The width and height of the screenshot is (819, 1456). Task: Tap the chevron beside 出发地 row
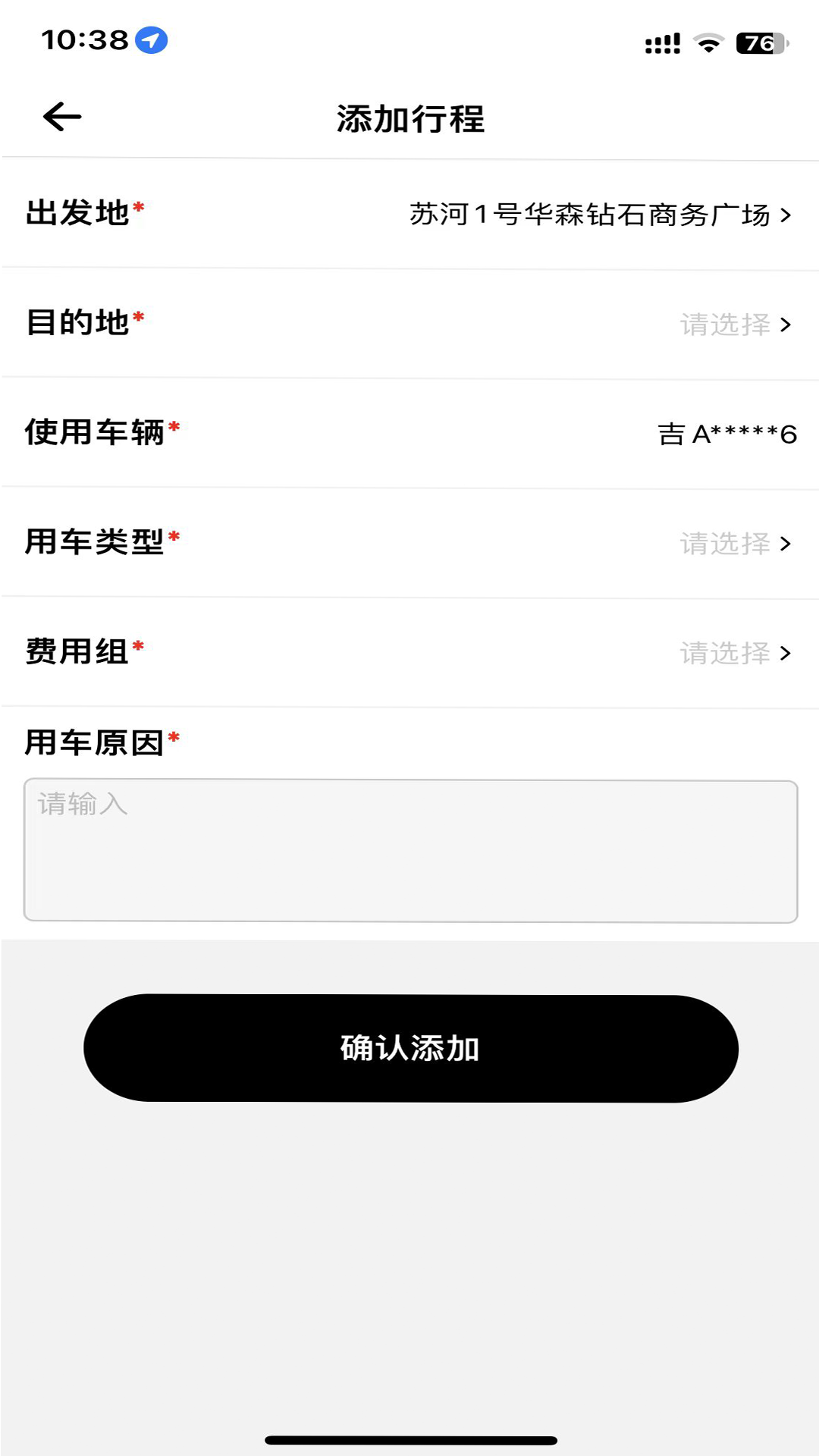[786, 216]
